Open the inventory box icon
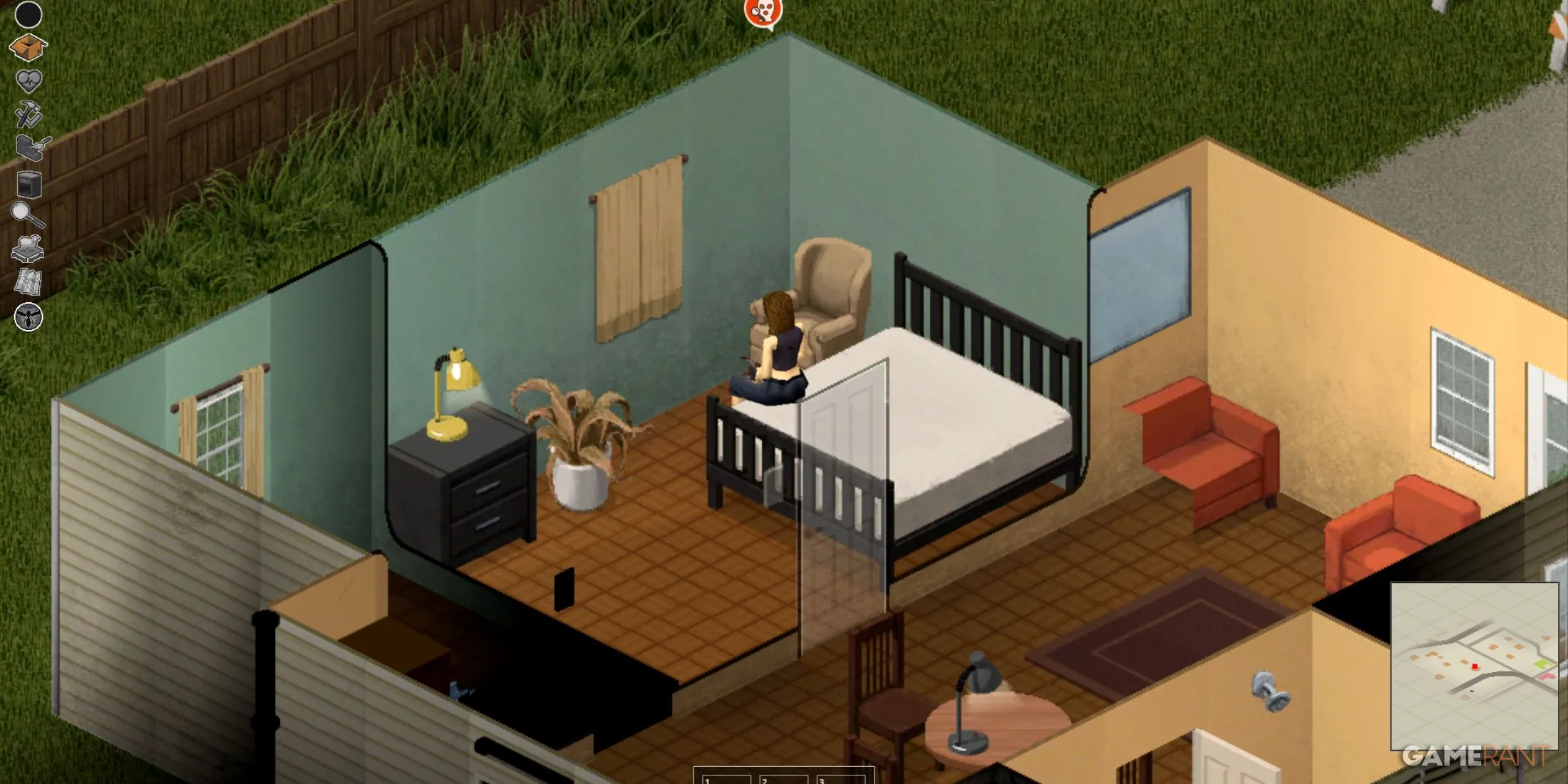Image resolution: width=1568 pixels, height=784 pixels. coord(29,48)
